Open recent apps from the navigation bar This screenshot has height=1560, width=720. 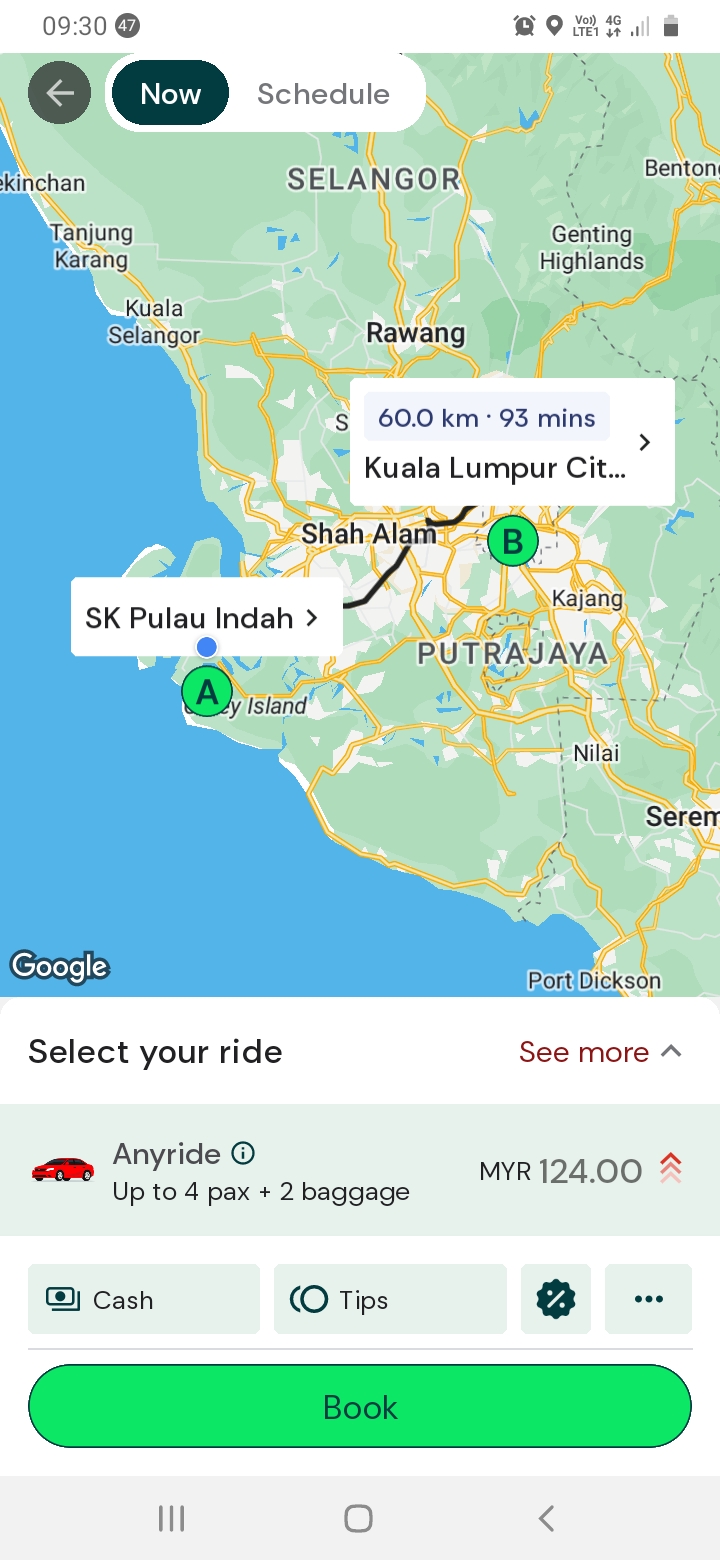(172, 1519)
